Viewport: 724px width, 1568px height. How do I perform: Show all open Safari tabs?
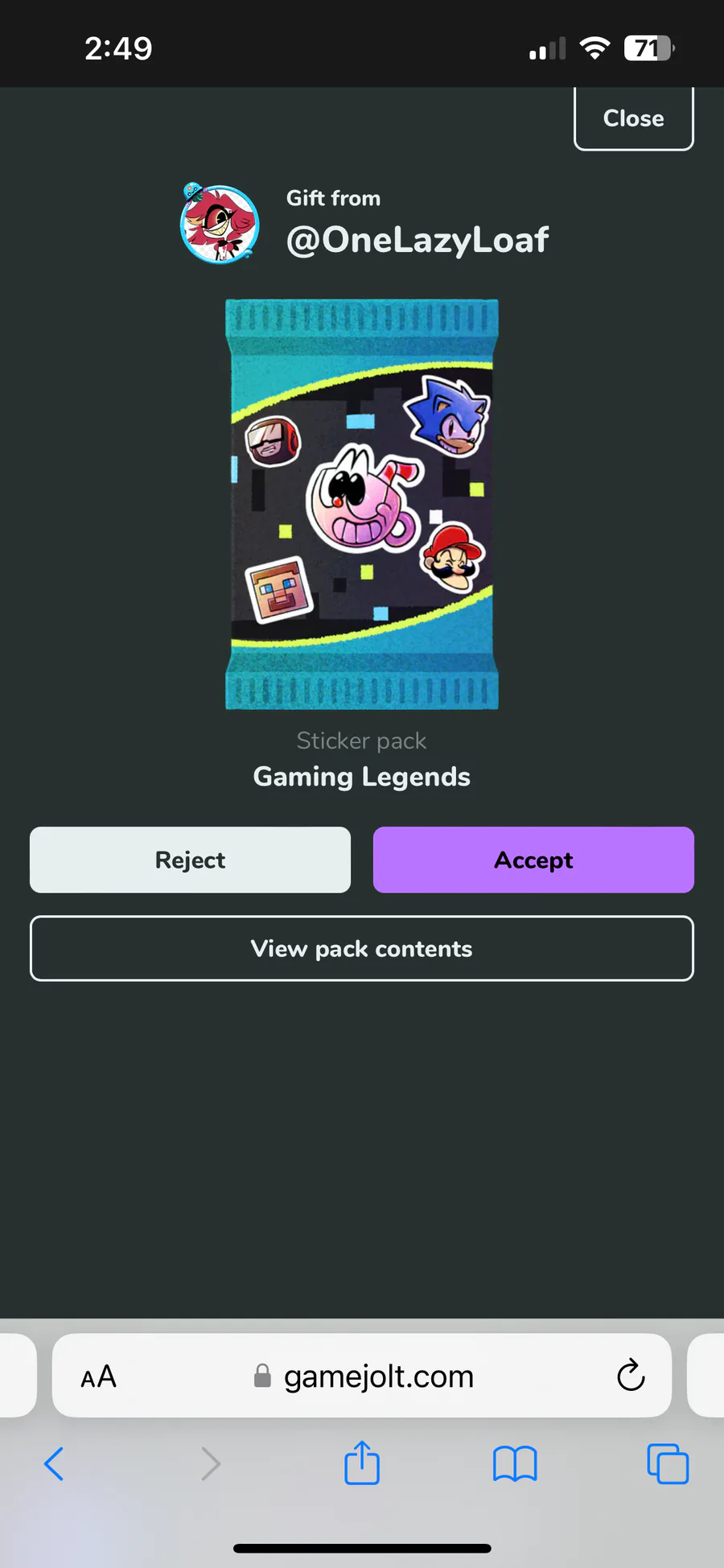click(668, 1463)
